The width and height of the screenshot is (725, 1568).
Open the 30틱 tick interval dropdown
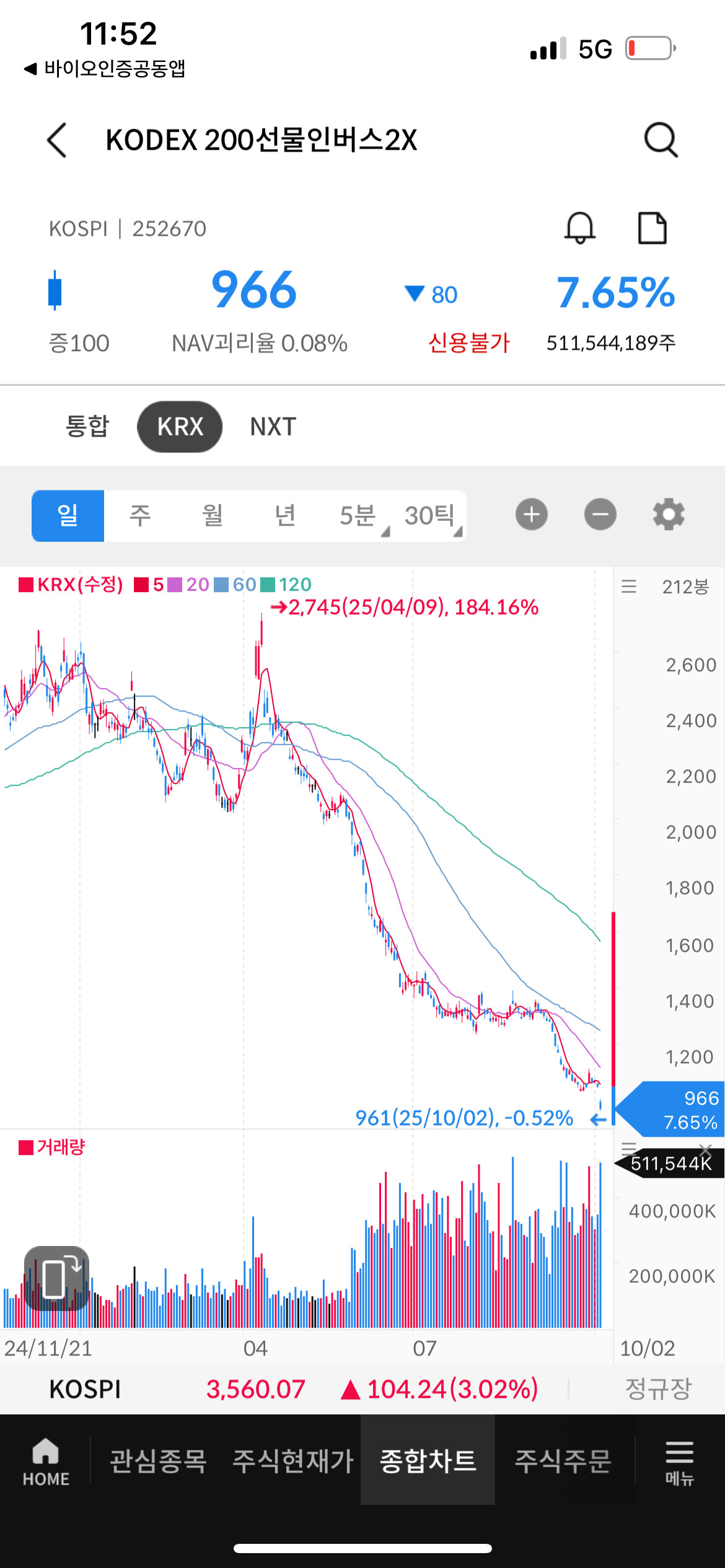coord(431,515)
